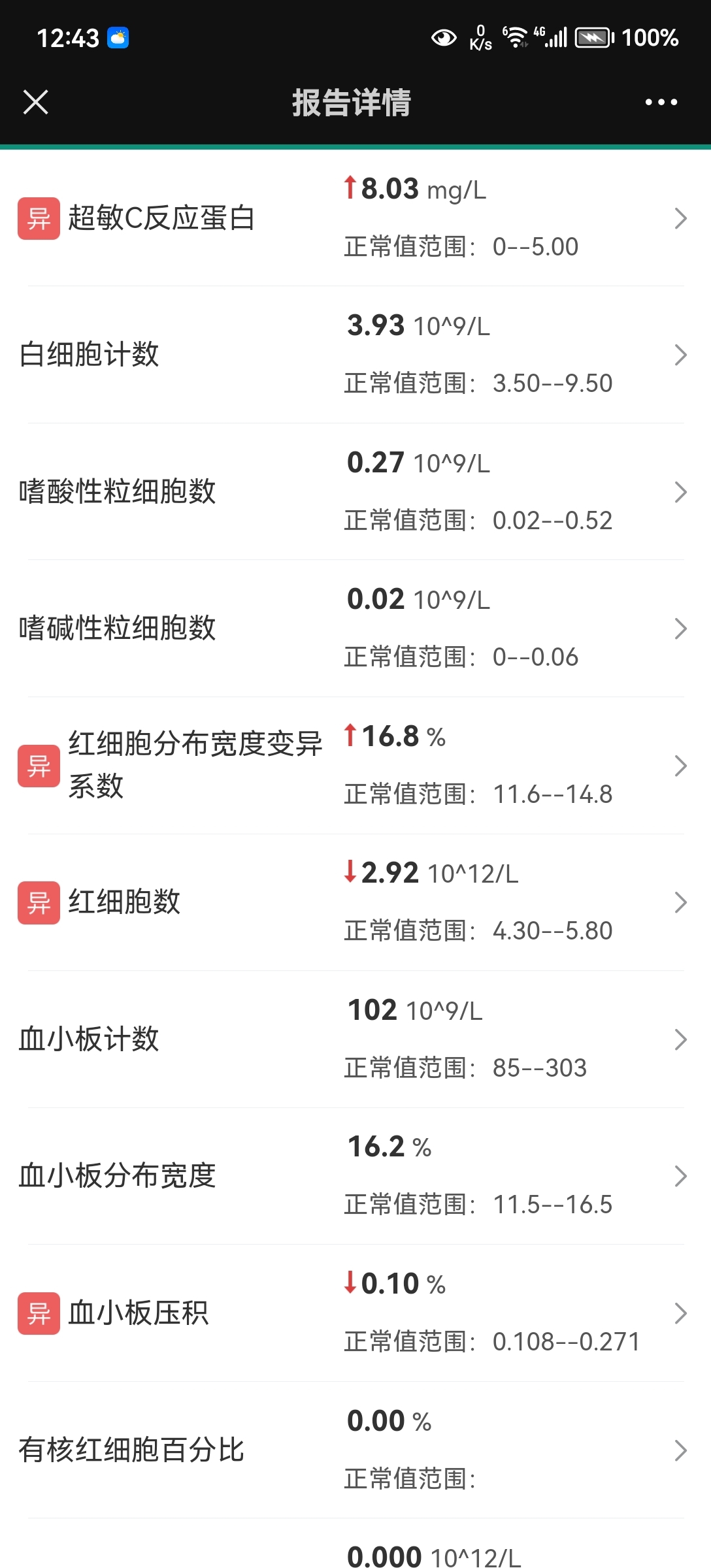Tap the 有核红细胞百分比 row
711x1568 pixels.
click(x=355, y=1450)
